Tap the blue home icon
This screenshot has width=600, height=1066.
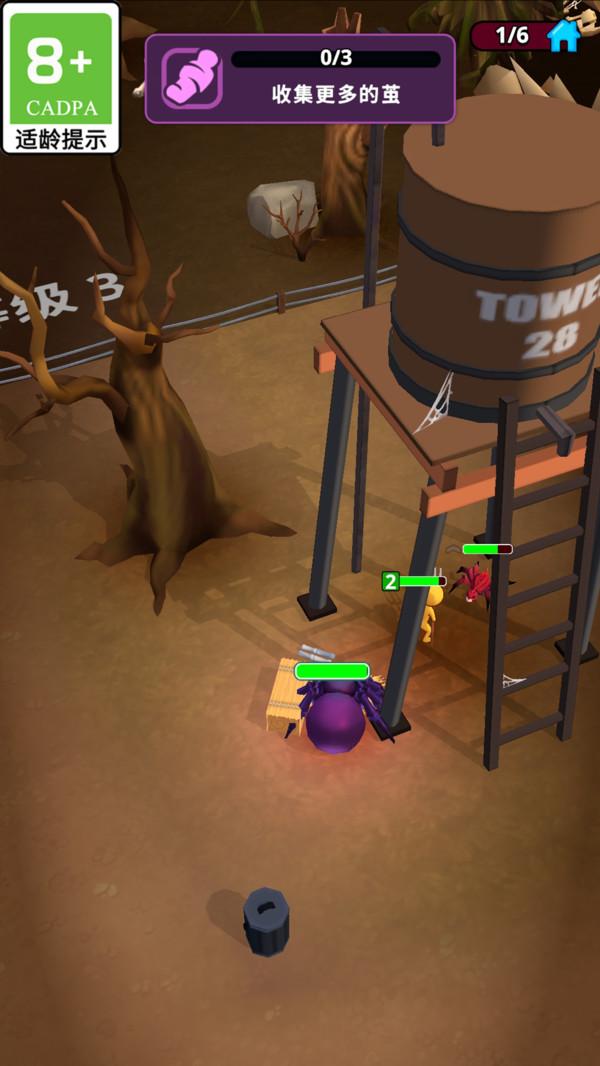tap(564, 35)
